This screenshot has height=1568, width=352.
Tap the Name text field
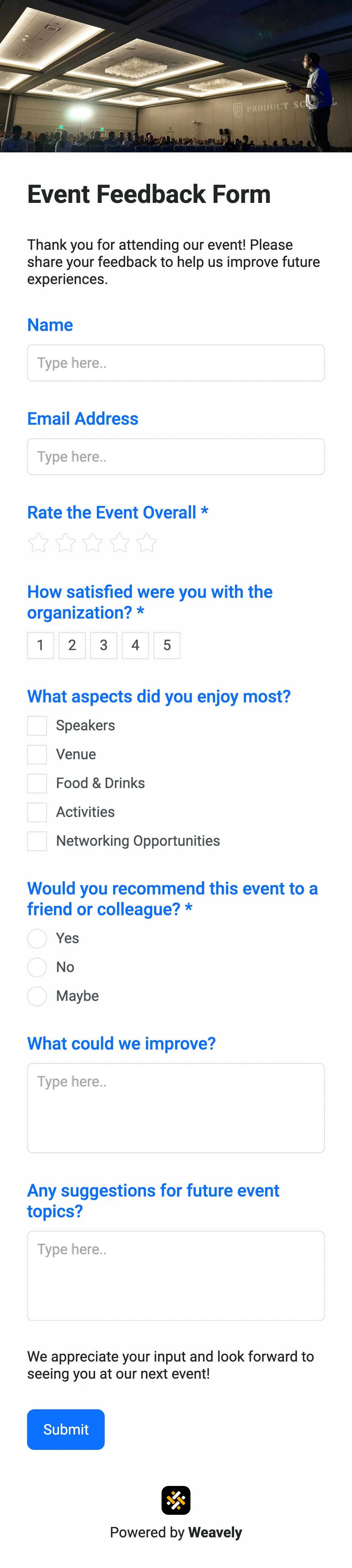[x=175, y=363]
